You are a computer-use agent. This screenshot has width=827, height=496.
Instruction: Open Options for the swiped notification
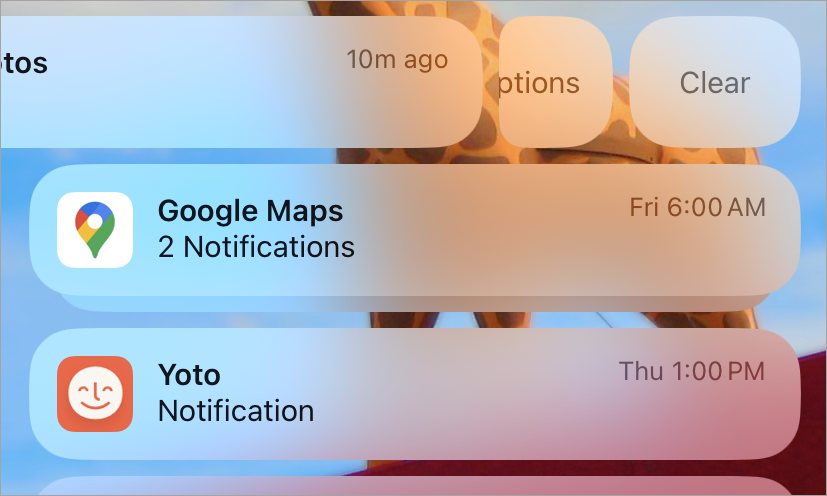[x=555, y=83]
